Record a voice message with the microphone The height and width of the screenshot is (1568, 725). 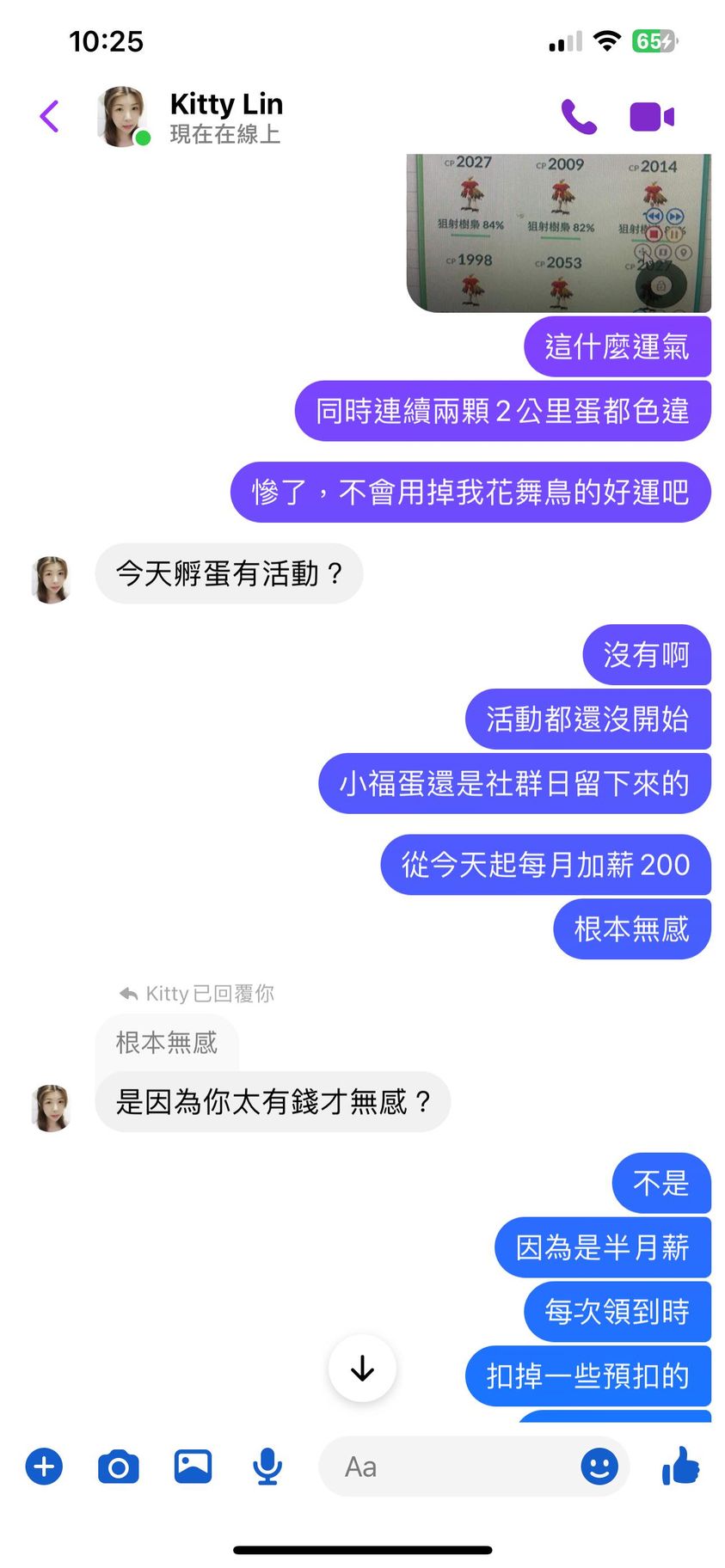[x=267, y=1467]
